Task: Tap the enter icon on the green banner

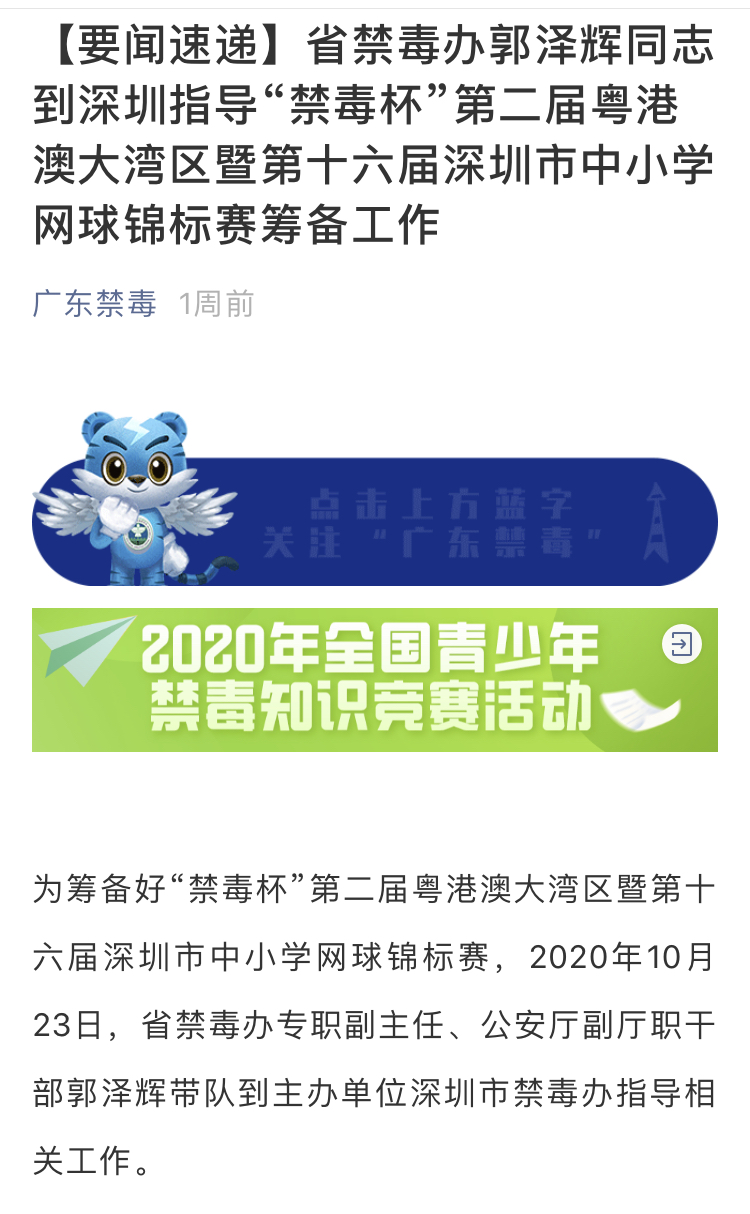Action: [x=682, y=645]
